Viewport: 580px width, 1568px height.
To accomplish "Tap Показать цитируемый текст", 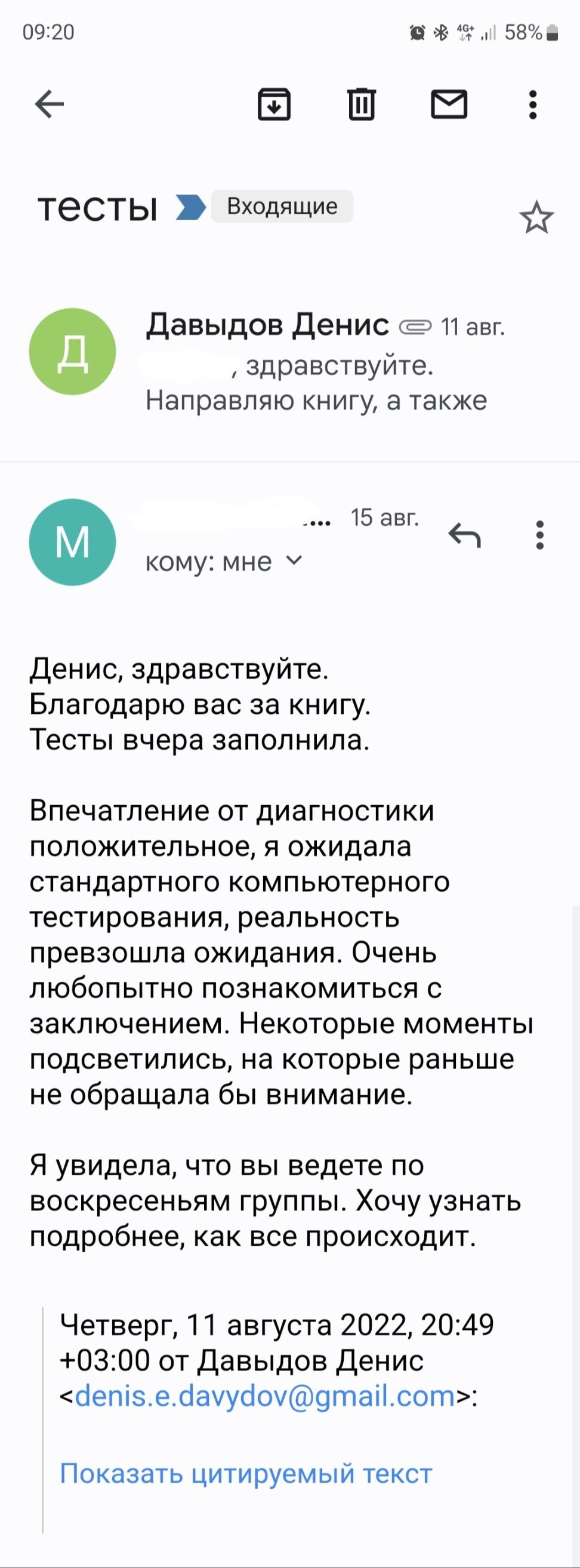I will coord(246,1474).
